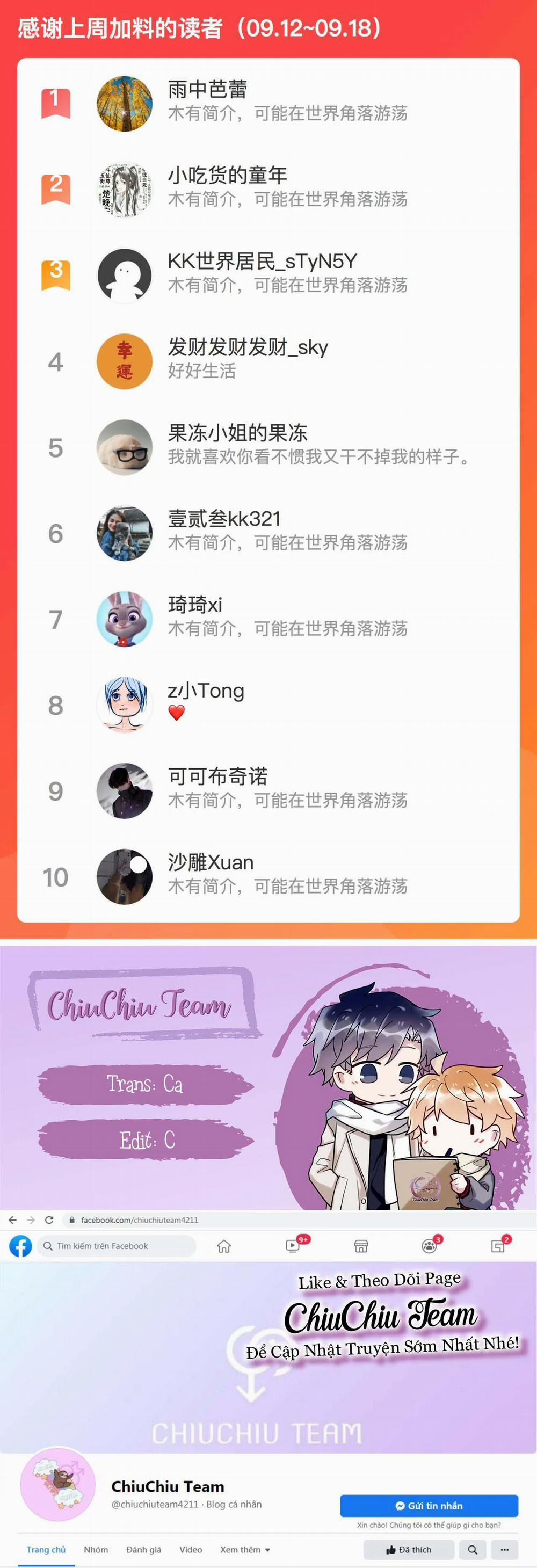537x1568 pixels.
Task: Click the ChiuChiu Team profile avatar
Action: point(58,1485)
